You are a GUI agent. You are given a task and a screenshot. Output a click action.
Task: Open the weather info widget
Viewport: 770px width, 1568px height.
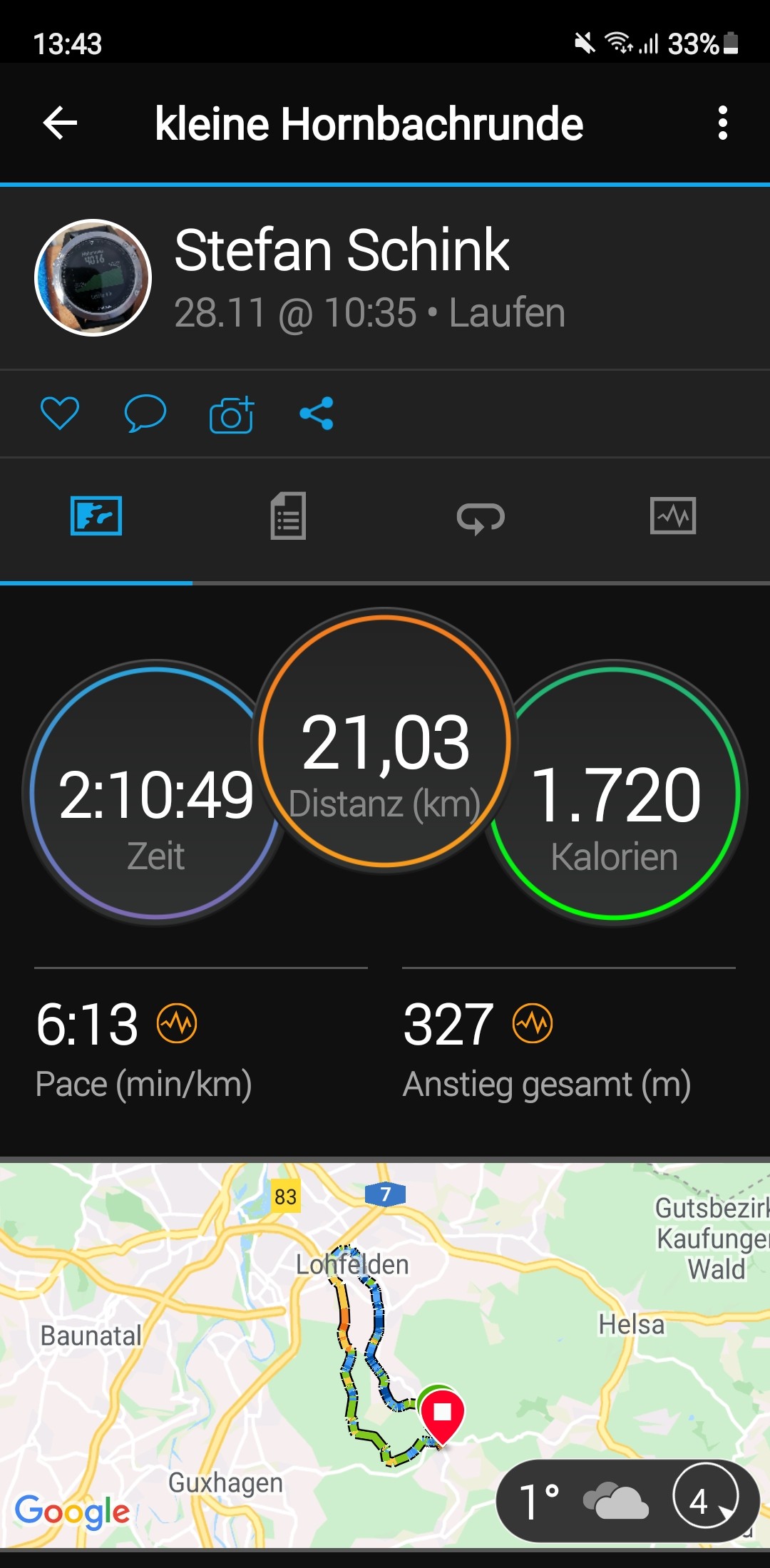627,1501
